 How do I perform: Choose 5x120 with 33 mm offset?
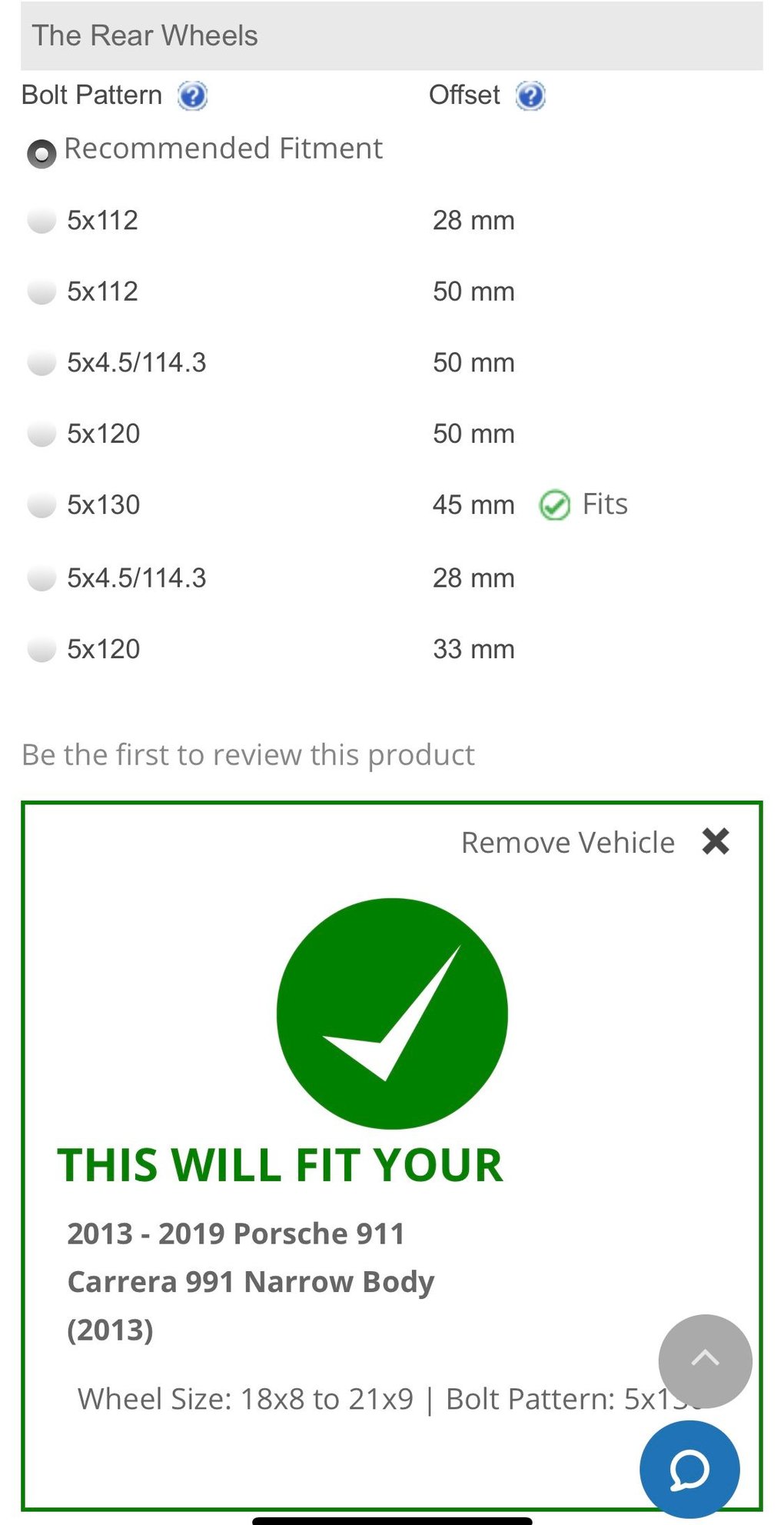click(x=42, y=650)
